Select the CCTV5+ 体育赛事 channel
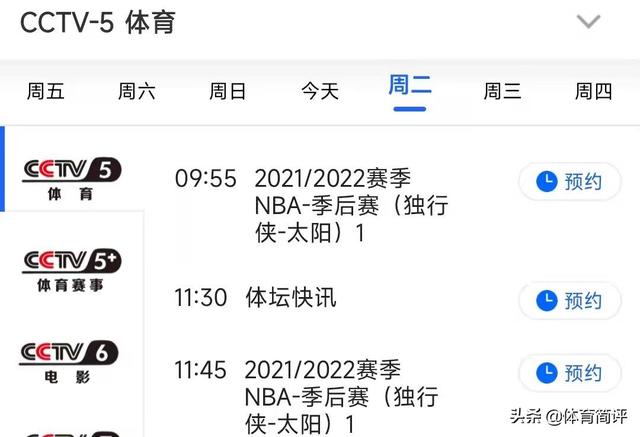 (x=72, y=268)
